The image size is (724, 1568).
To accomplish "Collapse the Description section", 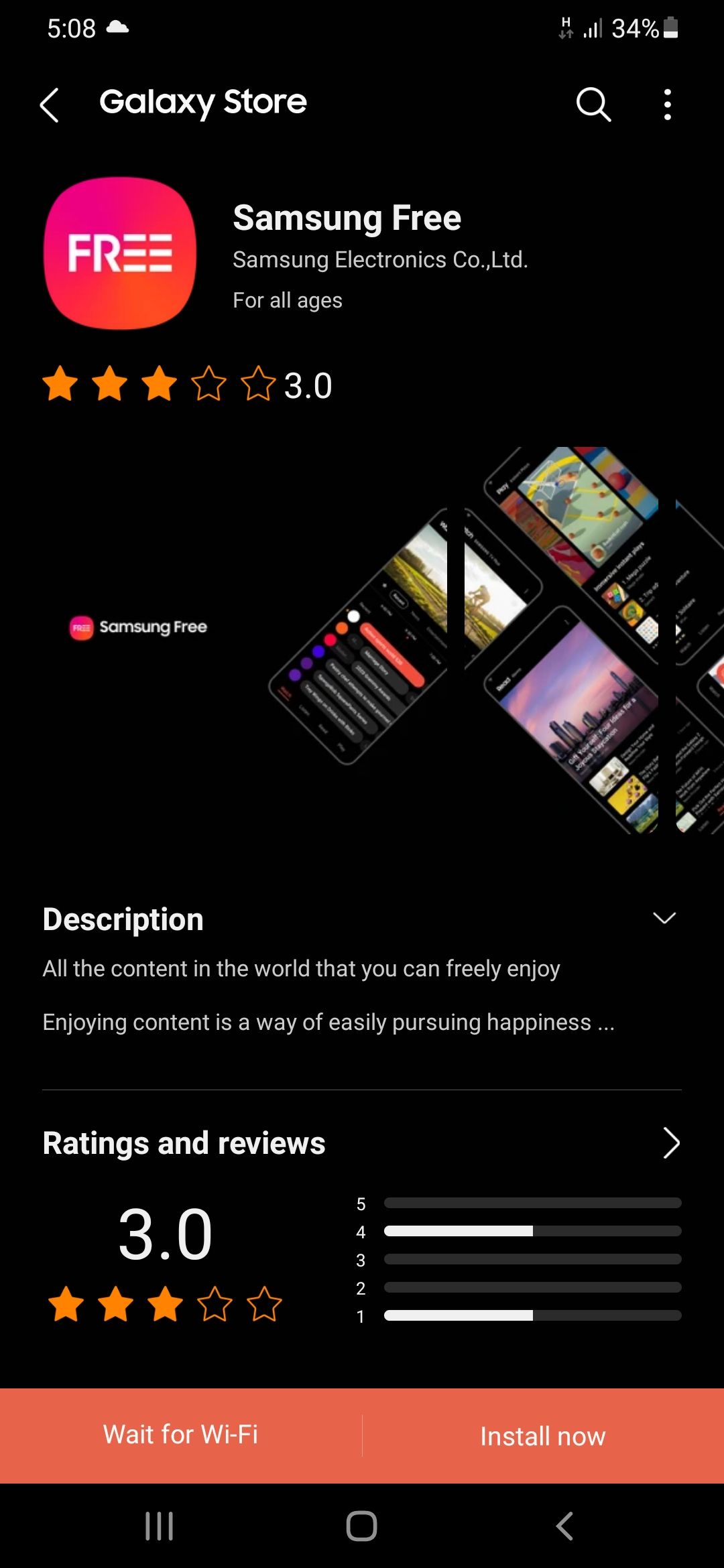I will click(x=664, y=918).
